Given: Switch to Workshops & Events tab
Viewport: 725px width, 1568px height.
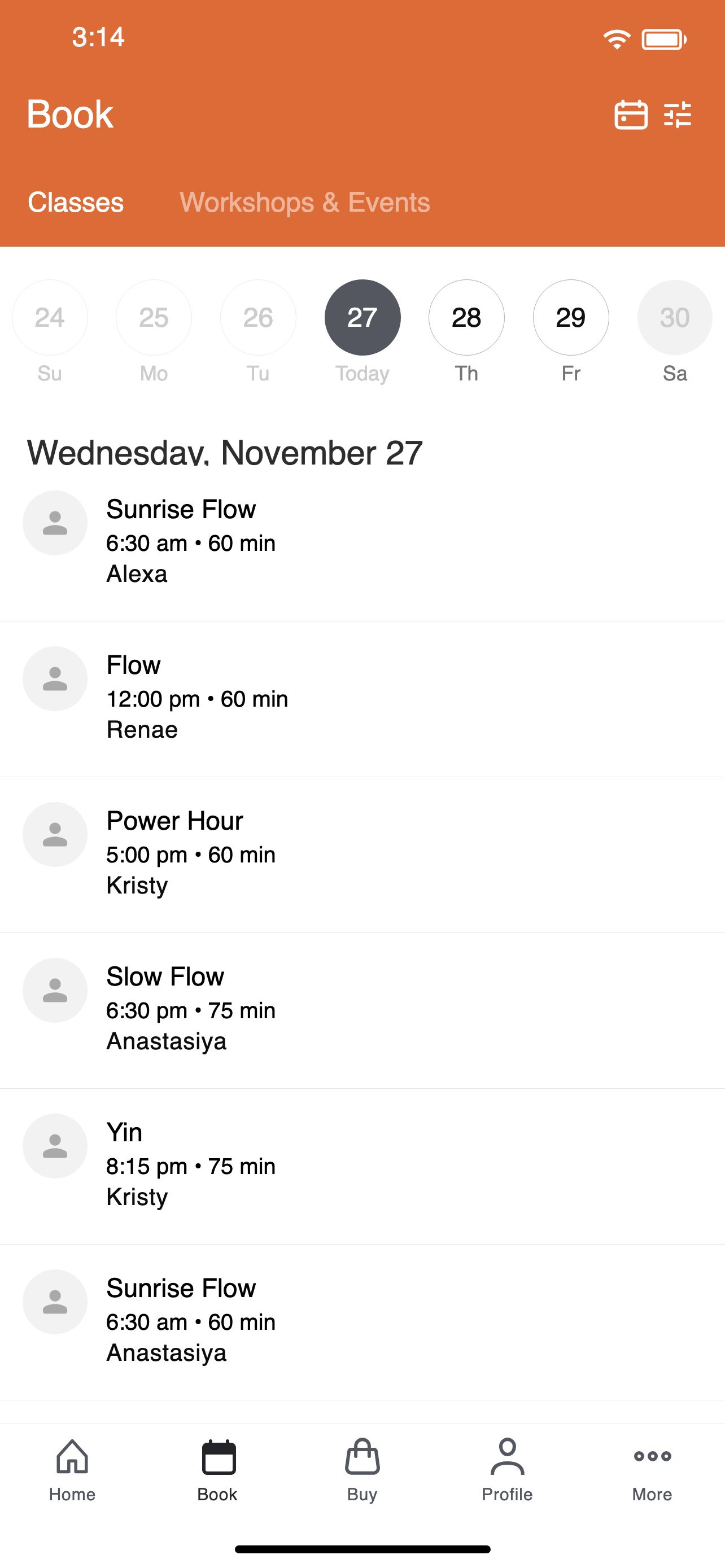Looking at the screenshot, I should point(304,202).
